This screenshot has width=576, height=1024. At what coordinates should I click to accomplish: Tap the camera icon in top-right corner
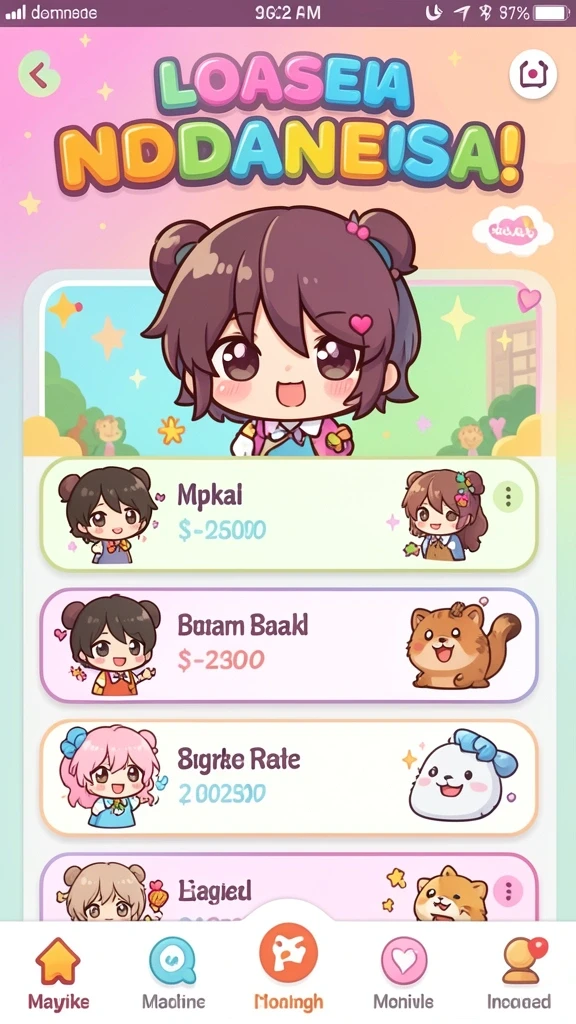533,74
